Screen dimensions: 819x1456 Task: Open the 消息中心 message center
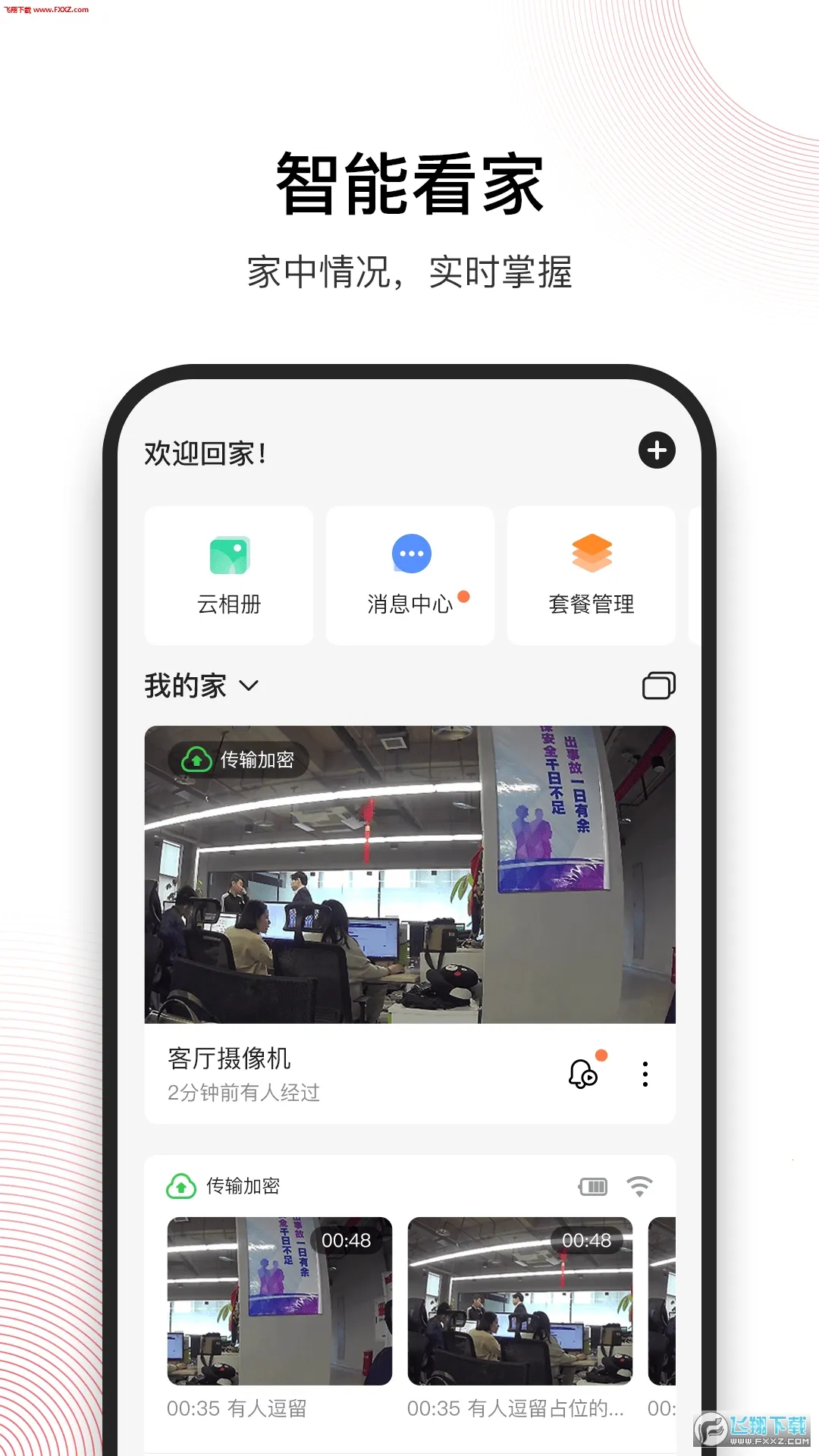(409, 575)
